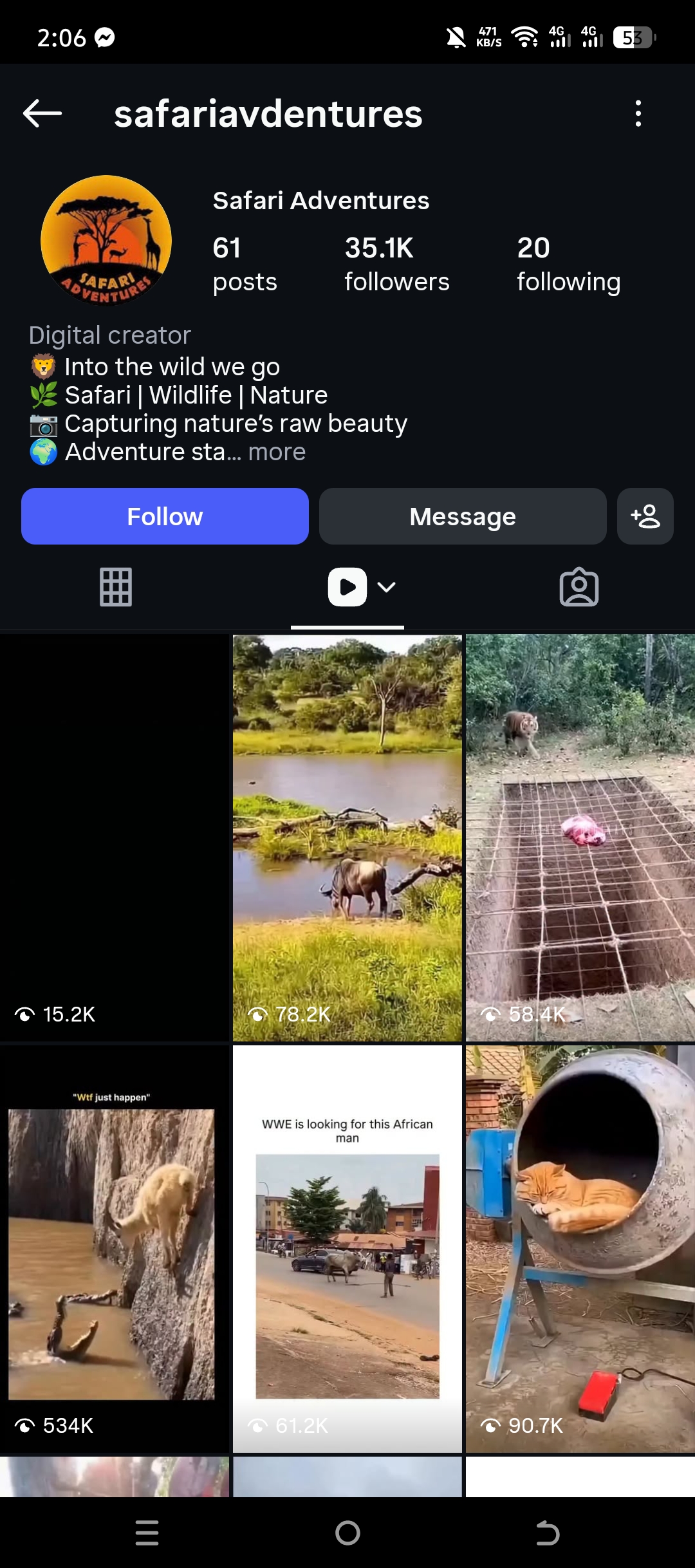Expand the reels tab dropdown arrow

[x=387, y=587]
